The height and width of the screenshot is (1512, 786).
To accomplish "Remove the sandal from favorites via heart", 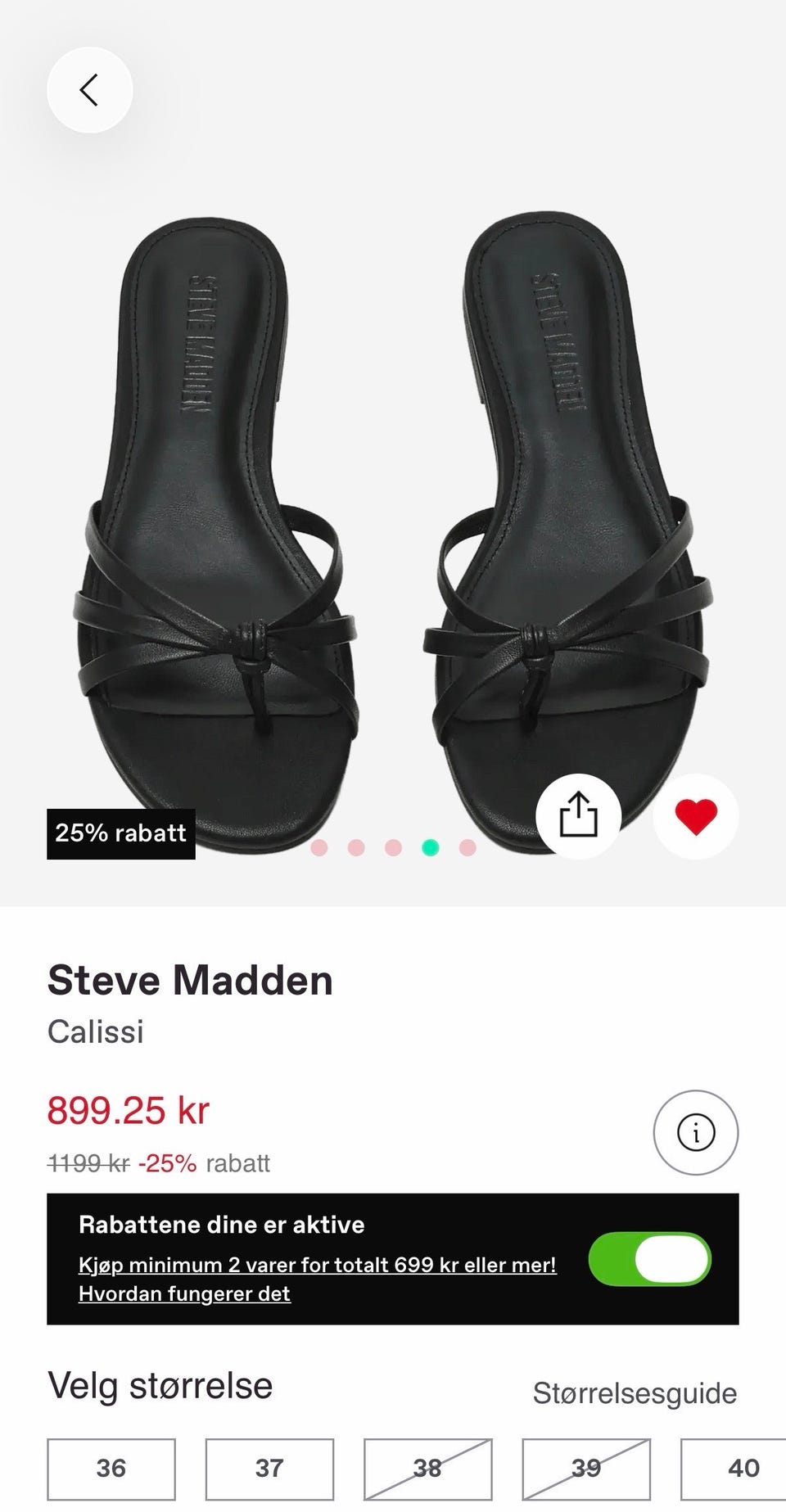I will point(696,816).
